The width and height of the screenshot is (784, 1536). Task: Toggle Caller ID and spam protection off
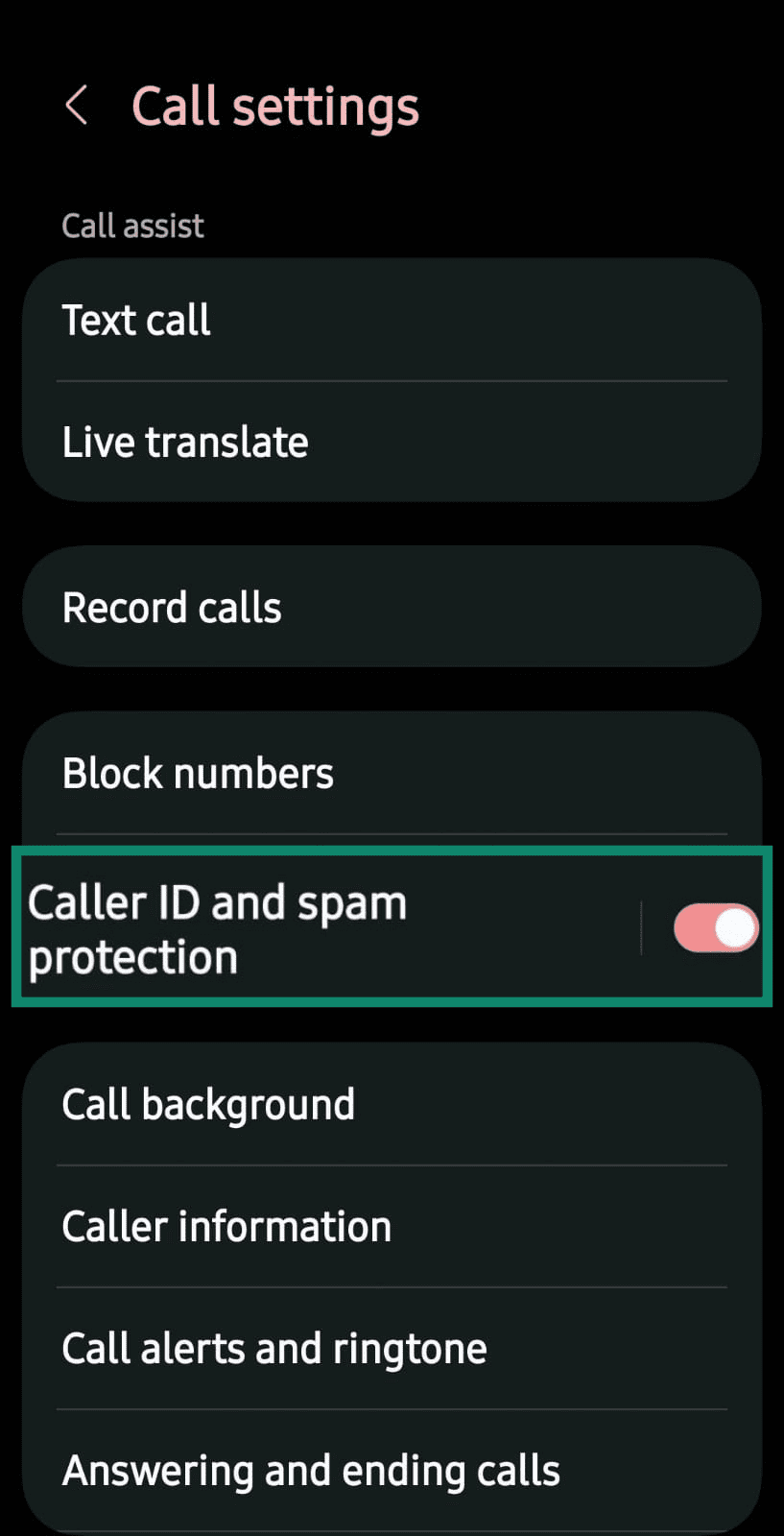tap(714, 926)
